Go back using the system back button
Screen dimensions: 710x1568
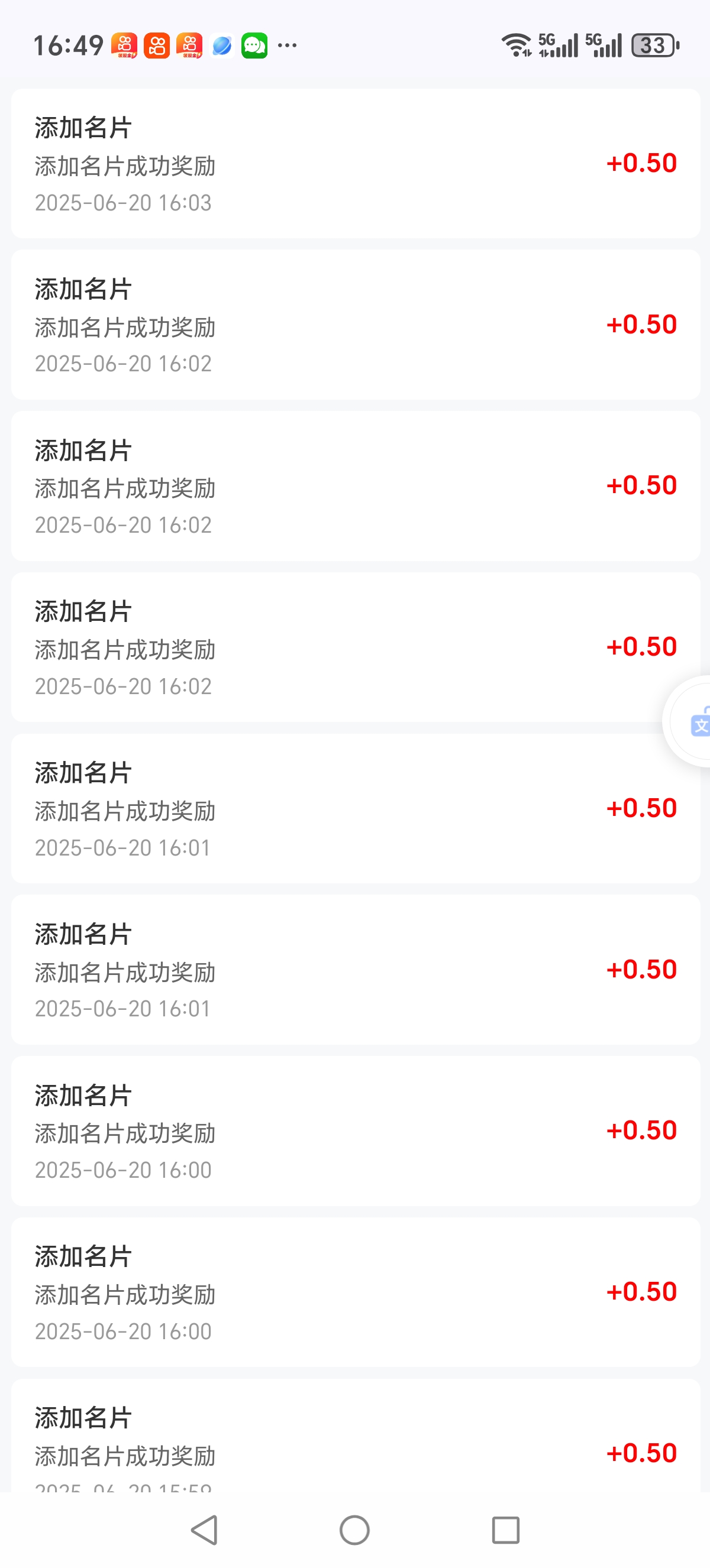point(205,1530)
